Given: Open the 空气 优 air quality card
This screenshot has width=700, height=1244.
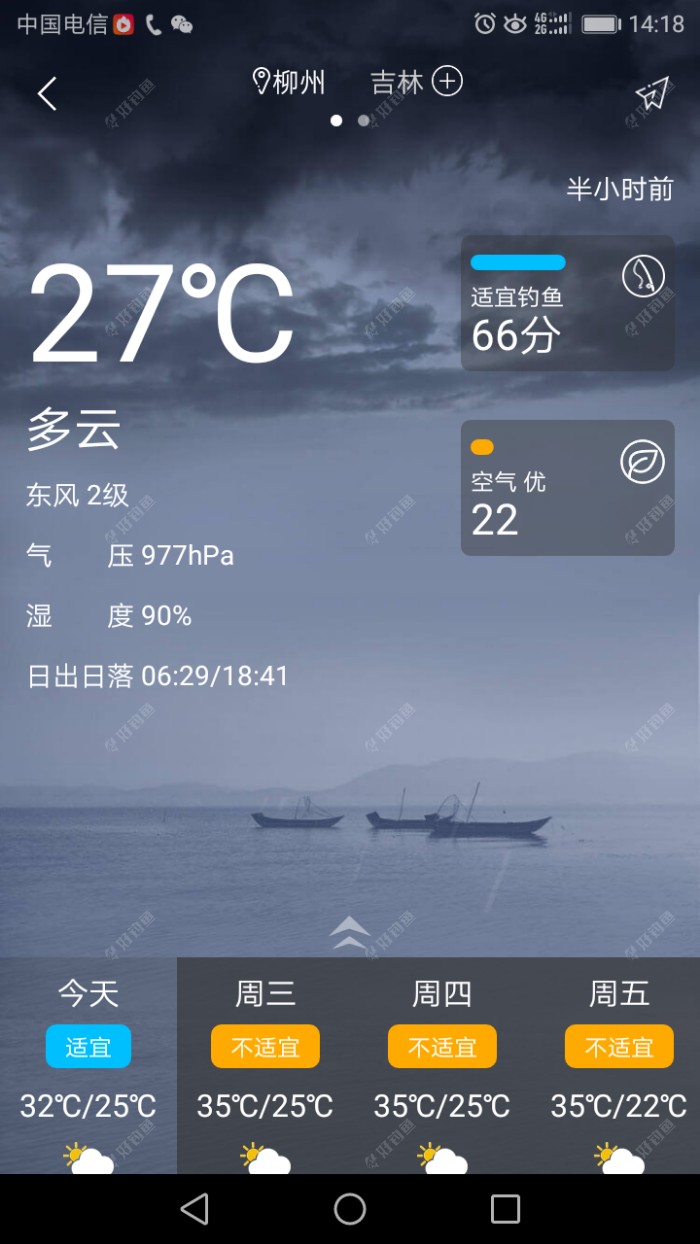Looking at the screenshot, I should pyautogui.click(x=567, y=488).
